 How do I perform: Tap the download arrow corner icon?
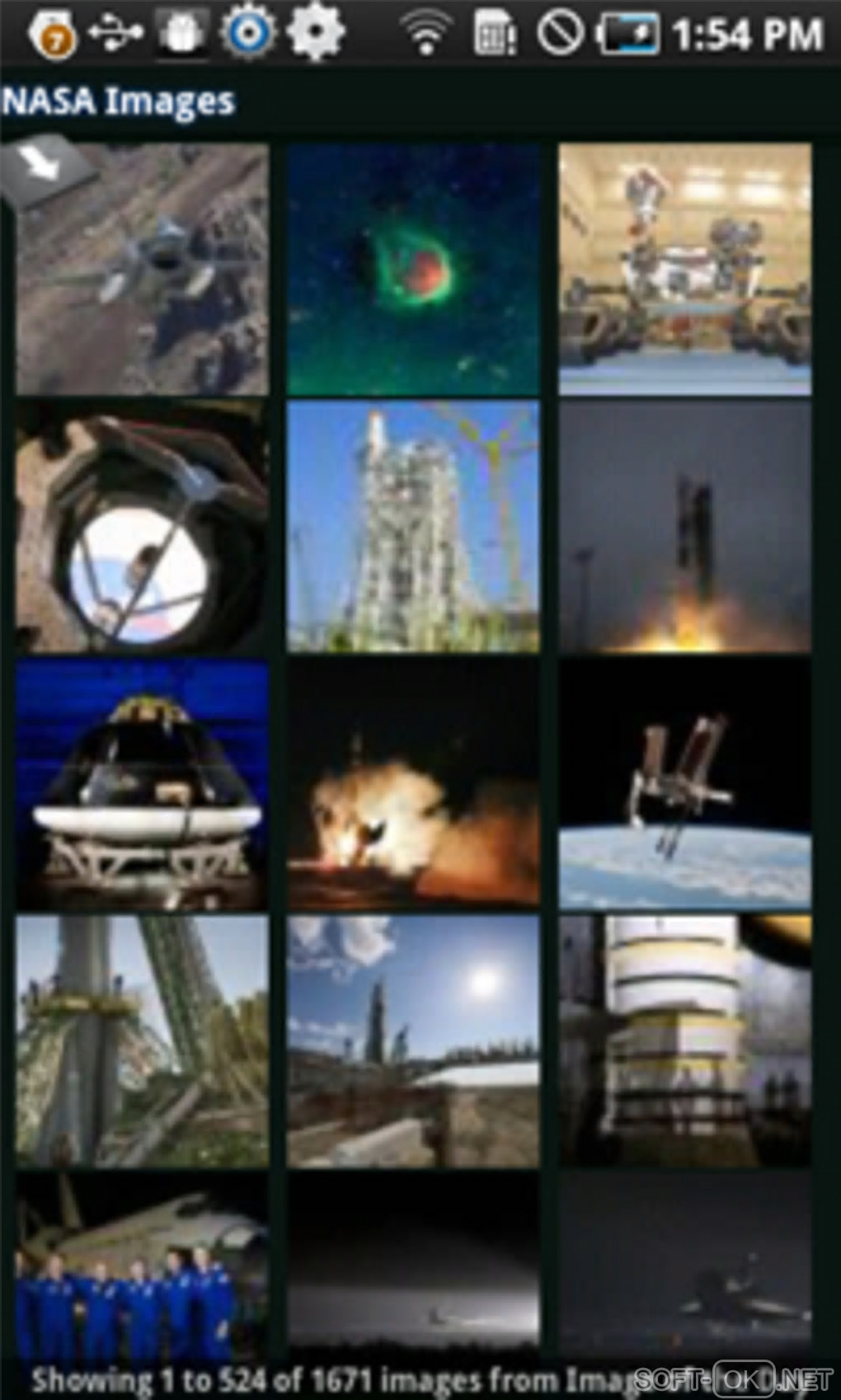45,165
